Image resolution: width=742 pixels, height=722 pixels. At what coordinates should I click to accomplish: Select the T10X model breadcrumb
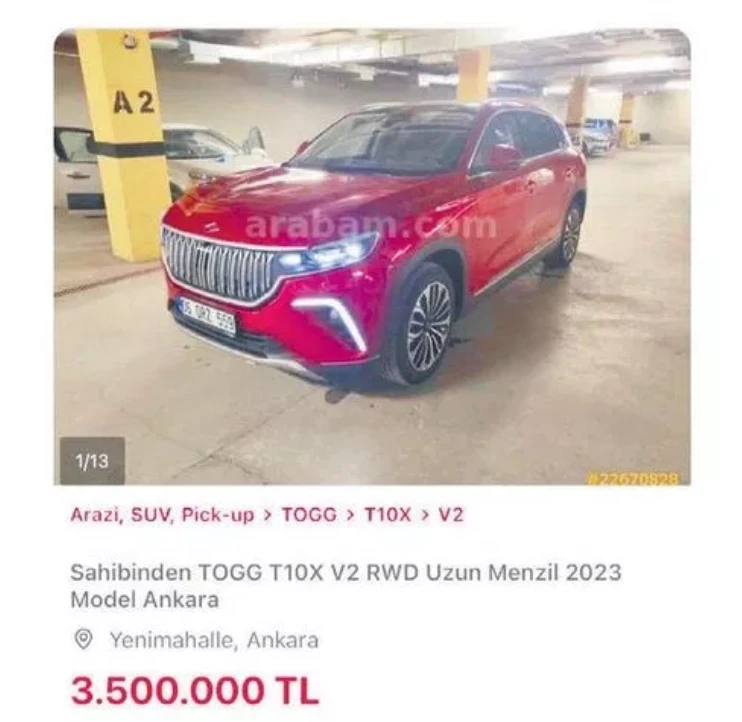click(x=387, y=515)
